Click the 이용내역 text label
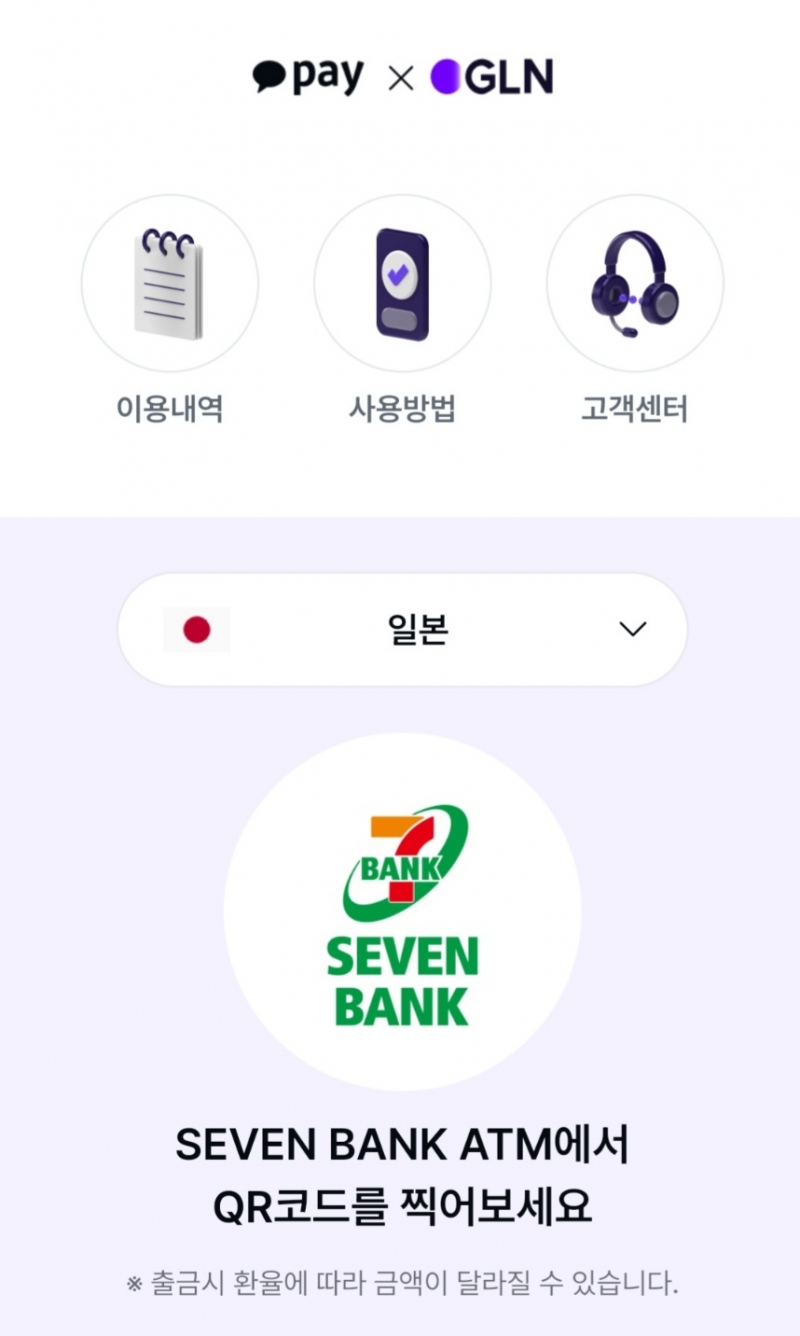This screenshot has width=800, height=1336. (x=171, y=409)
